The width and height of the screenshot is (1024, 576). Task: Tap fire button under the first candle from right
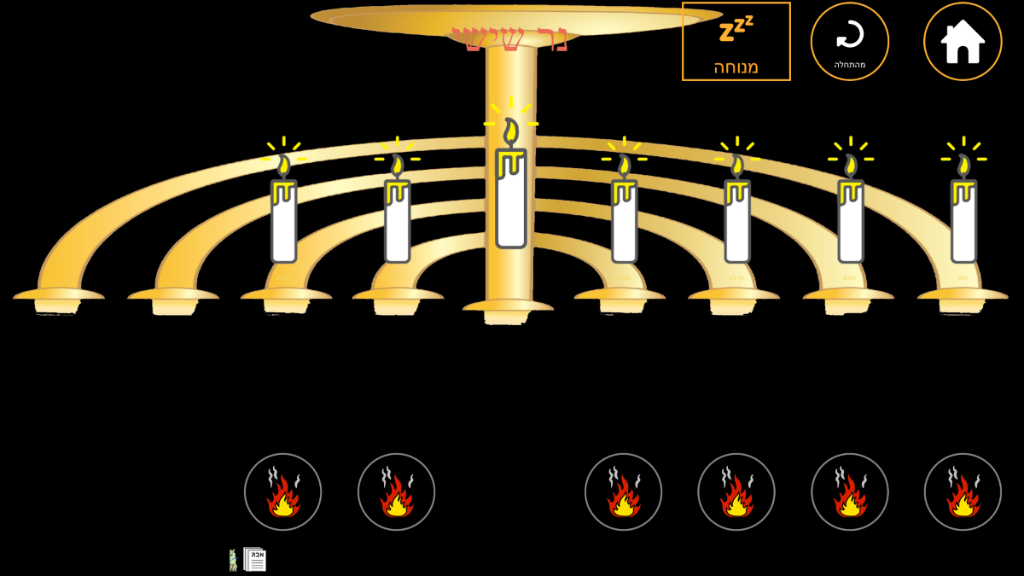tap(962, 492)
